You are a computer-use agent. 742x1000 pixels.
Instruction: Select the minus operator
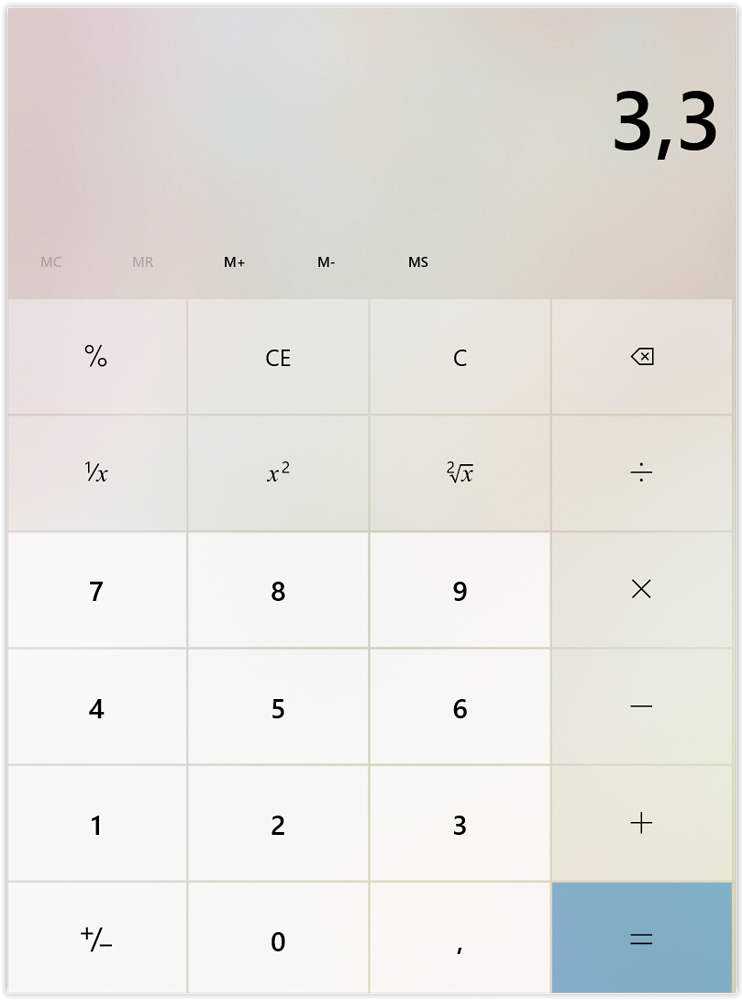(641, 707)
